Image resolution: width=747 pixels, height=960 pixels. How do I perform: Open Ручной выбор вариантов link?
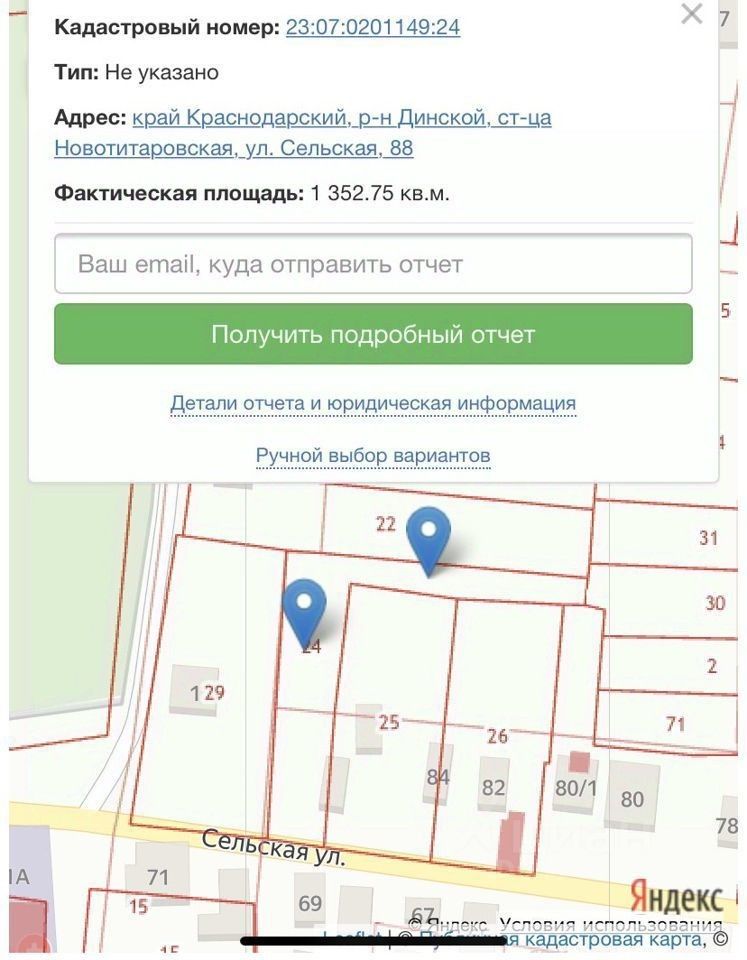point(373,456)
